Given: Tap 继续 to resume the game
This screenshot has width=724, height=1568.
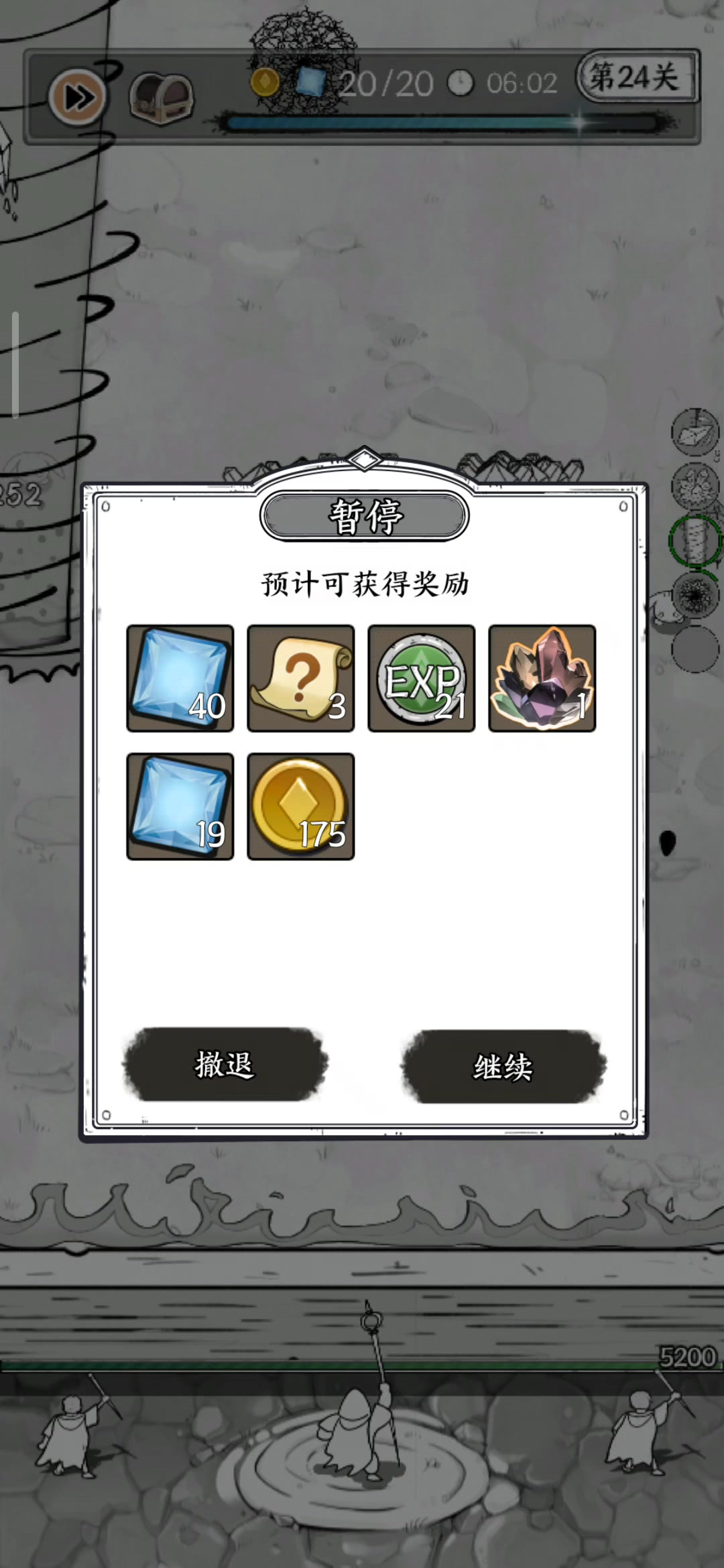Looking at the screenshot, I should [x=503, y=1066].
